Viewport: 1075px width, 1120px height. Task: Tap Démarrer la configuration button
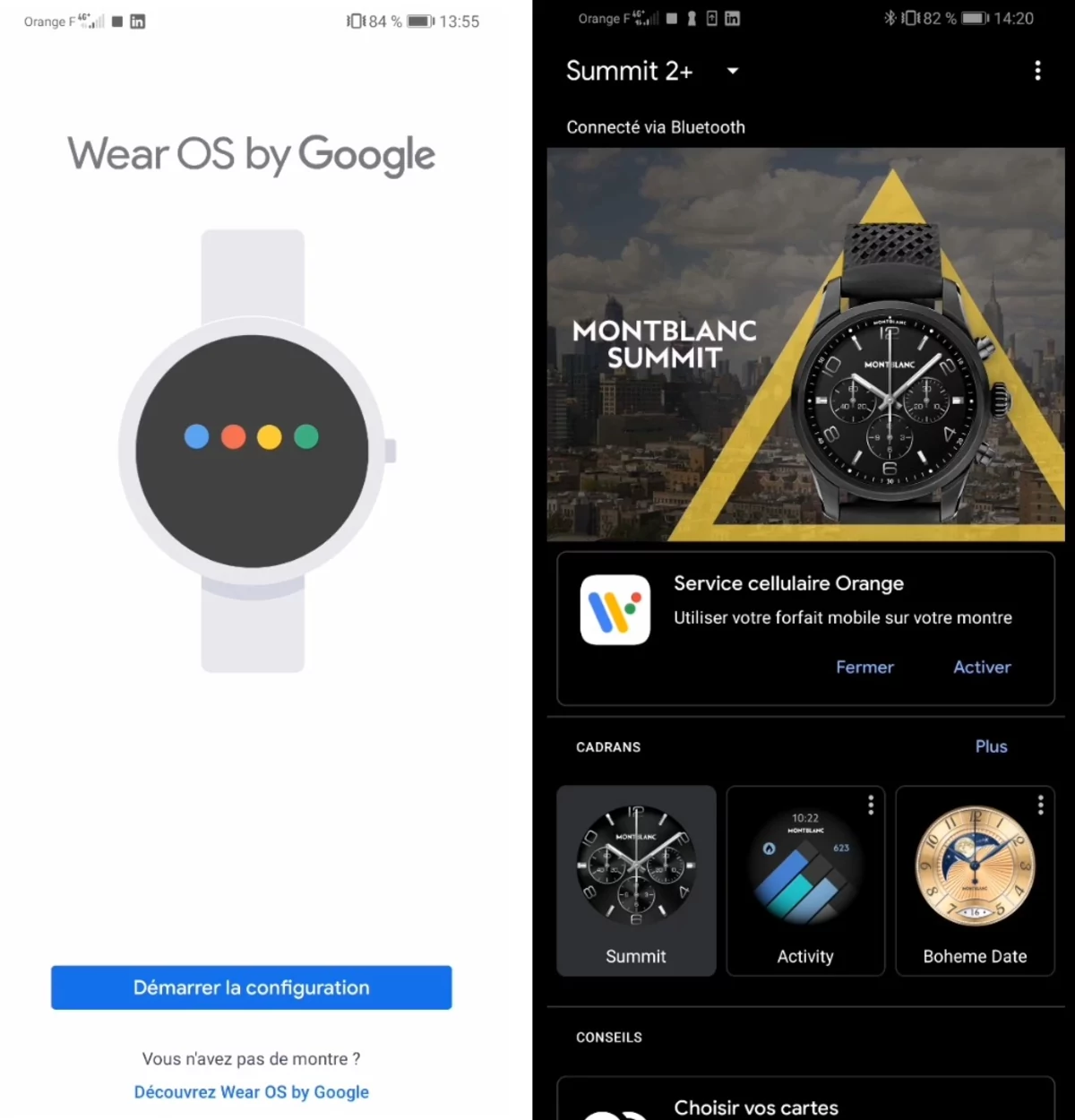click(x=251, y=987)
